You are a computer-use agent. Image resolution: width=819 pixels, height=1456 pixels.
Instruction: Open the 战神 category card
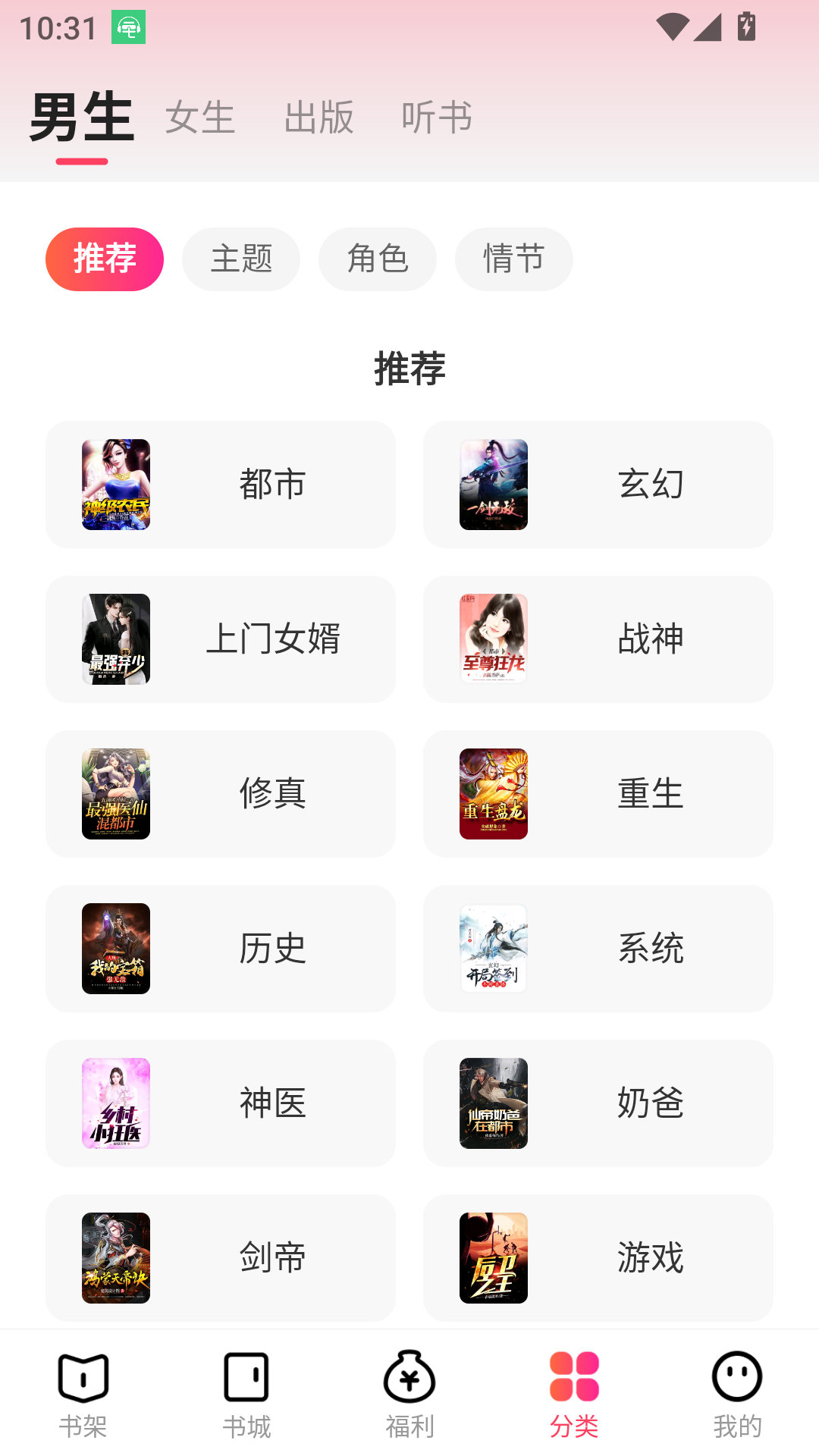tap(598, 639)
